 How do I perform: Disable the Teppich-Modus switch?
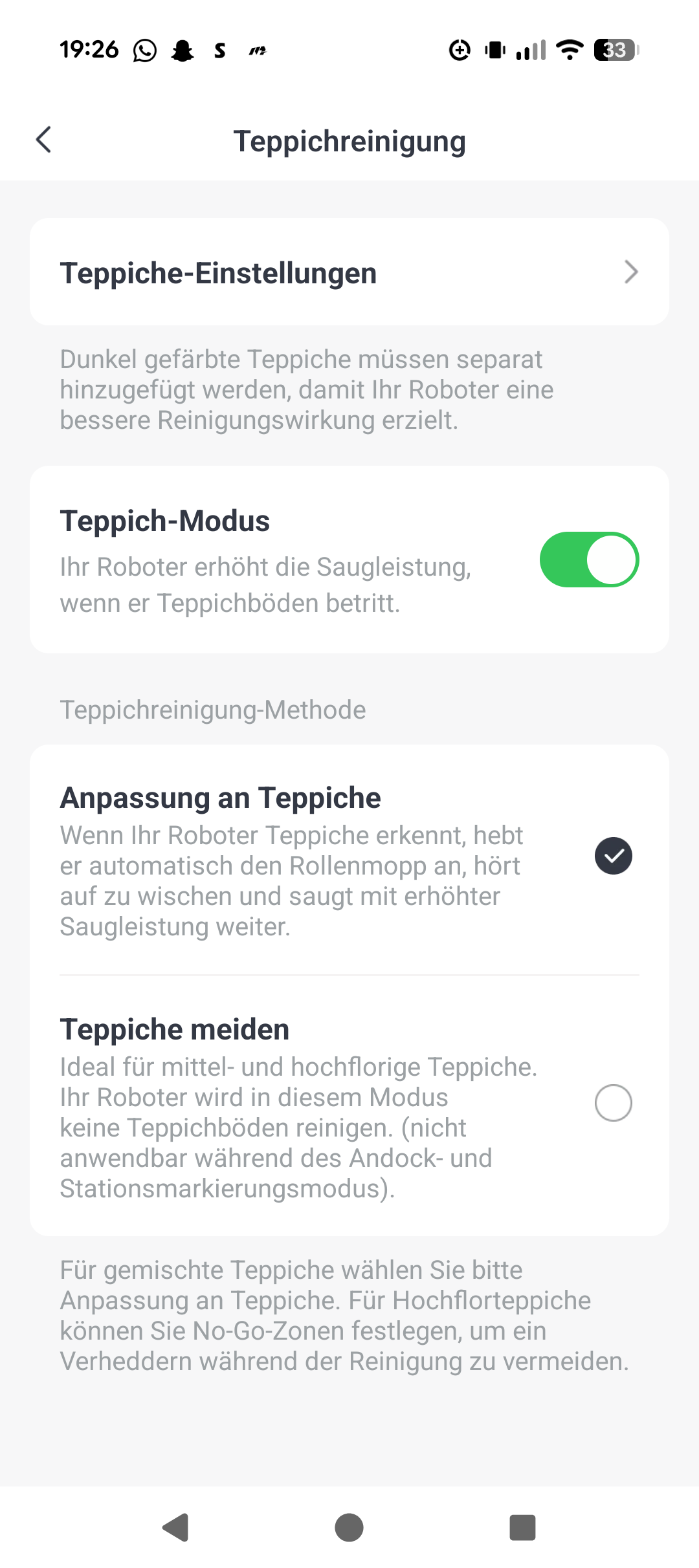[589, 560]
